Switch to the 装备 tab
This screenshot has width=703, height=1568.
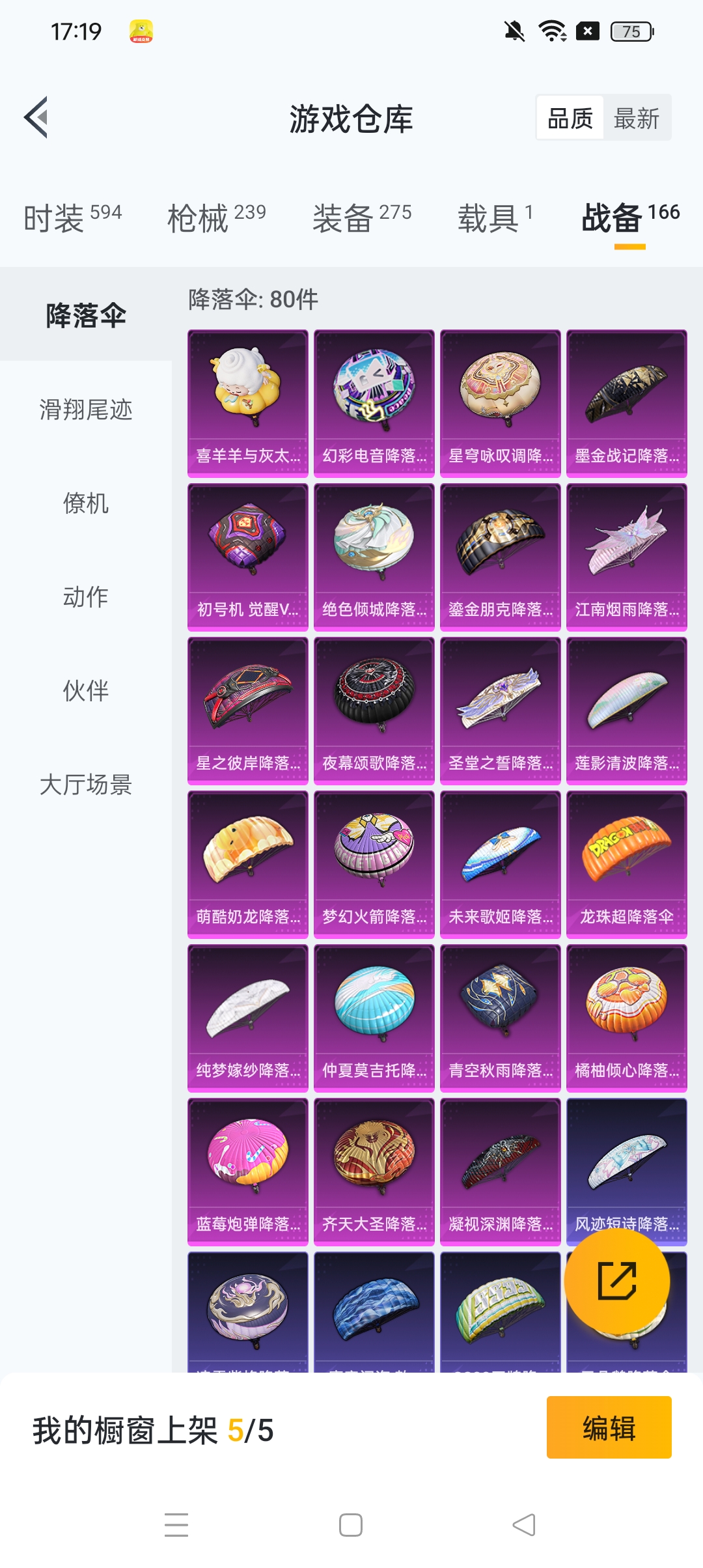(x=361, y=217)
